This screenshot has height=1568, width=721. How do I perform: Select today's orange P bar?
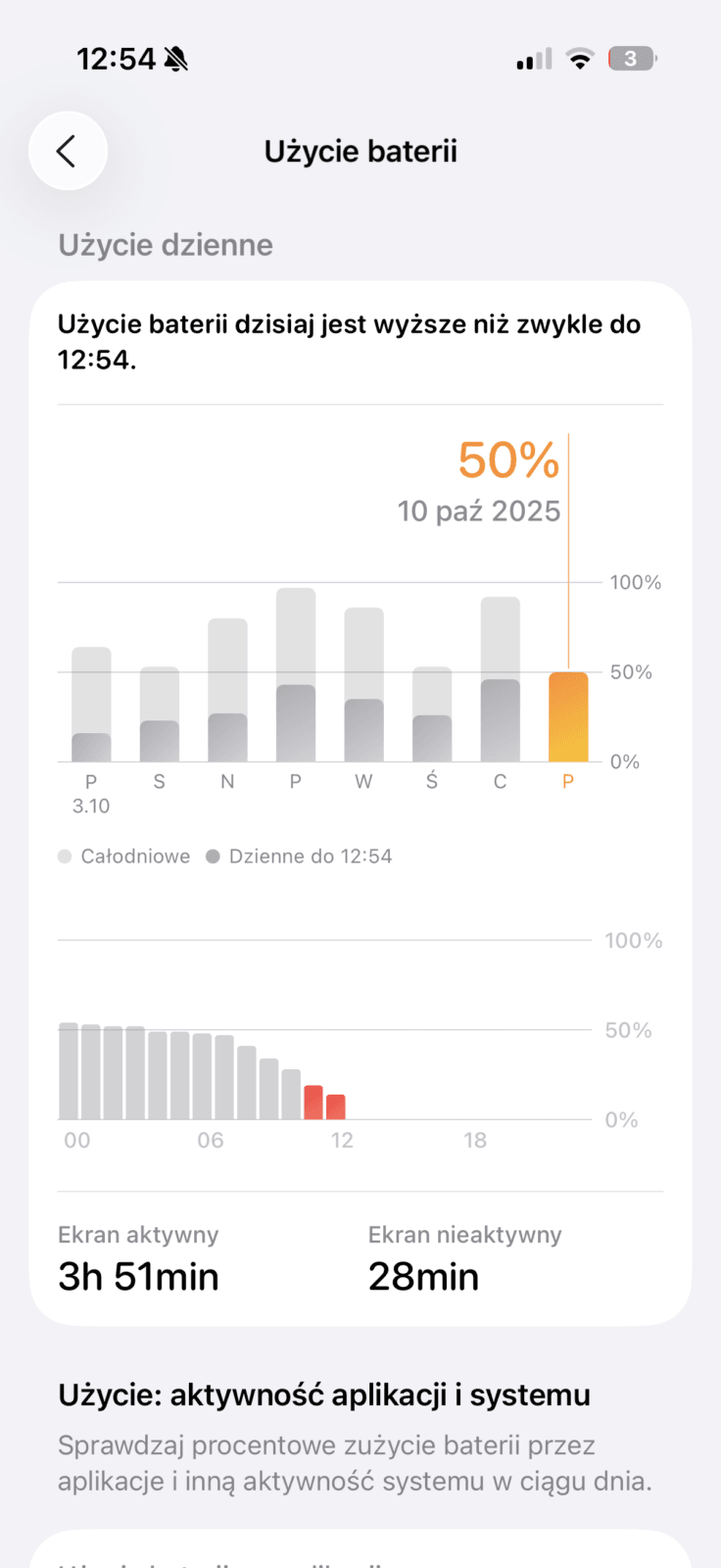568,717
